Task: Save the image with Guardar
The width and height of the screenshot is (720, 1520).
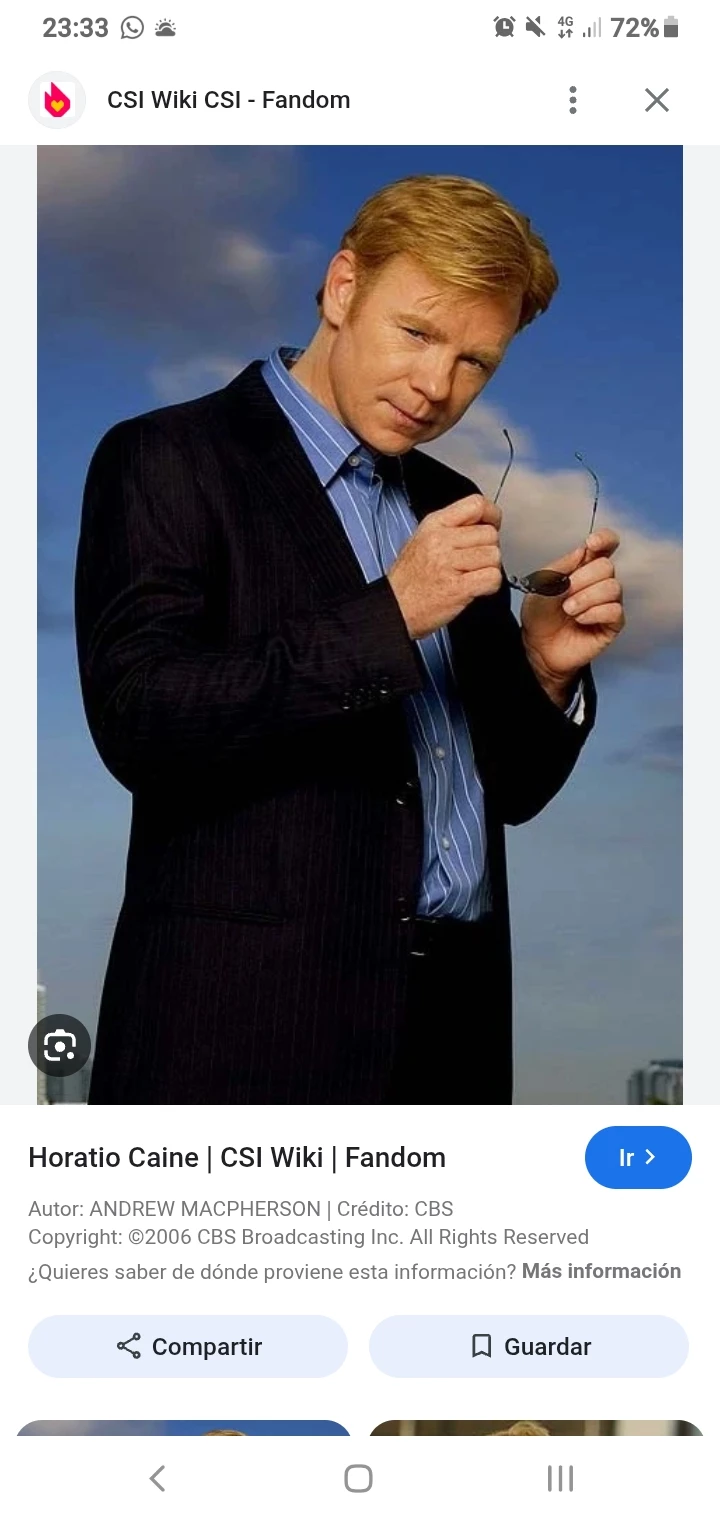Action: 529,1346
